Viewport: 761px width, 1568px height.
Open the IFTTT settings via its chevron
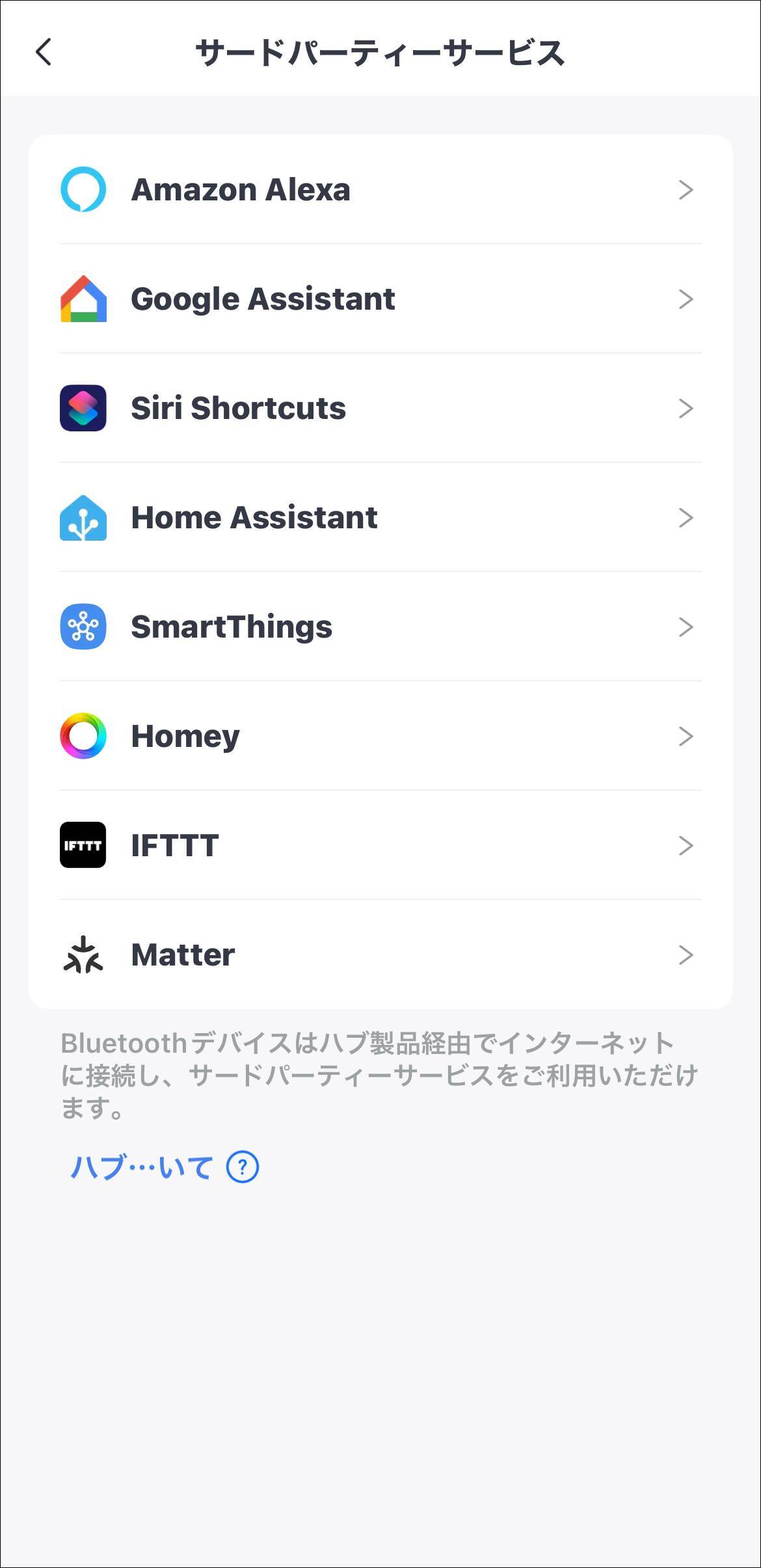point(686,846)
